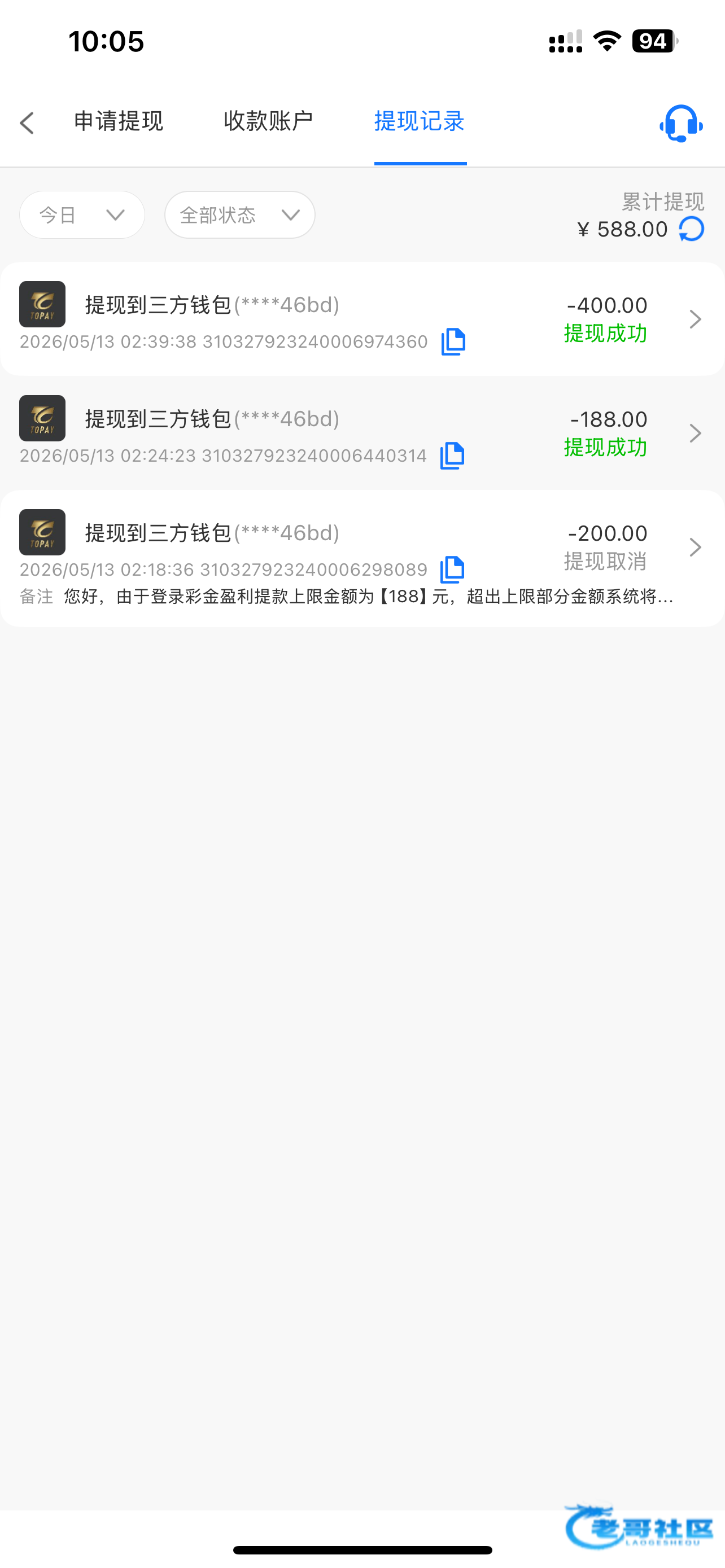The width and height of the screenshot is (725, 1568).
Task: Open the cancelled -200.00 withdrawal record
Action: point(362,558)
